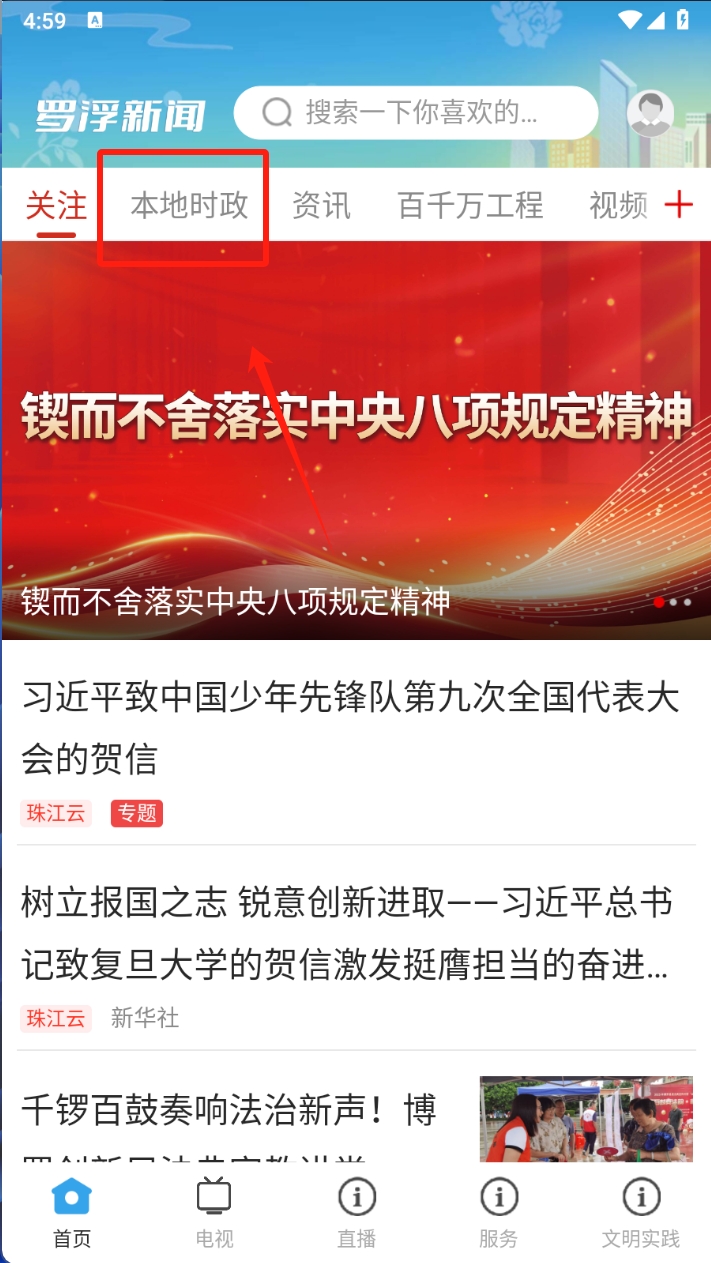Screen dimensions: 711x1263
Task: Open the 直播 bottom tab
Action: click(356, 1212)
